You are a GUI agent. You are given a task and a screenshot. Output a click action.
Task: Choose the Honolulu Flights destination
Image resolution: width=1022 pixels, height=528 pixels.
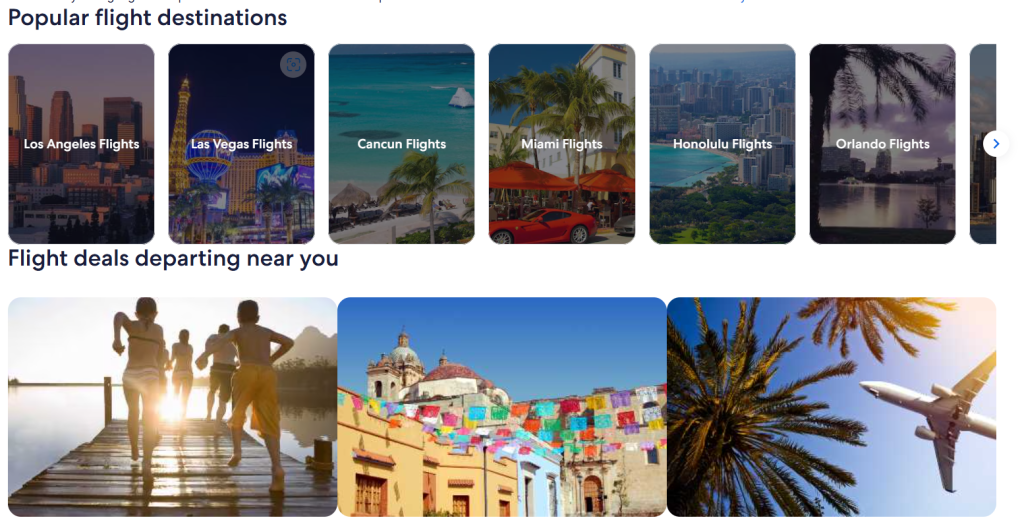(x=722, y=144)
